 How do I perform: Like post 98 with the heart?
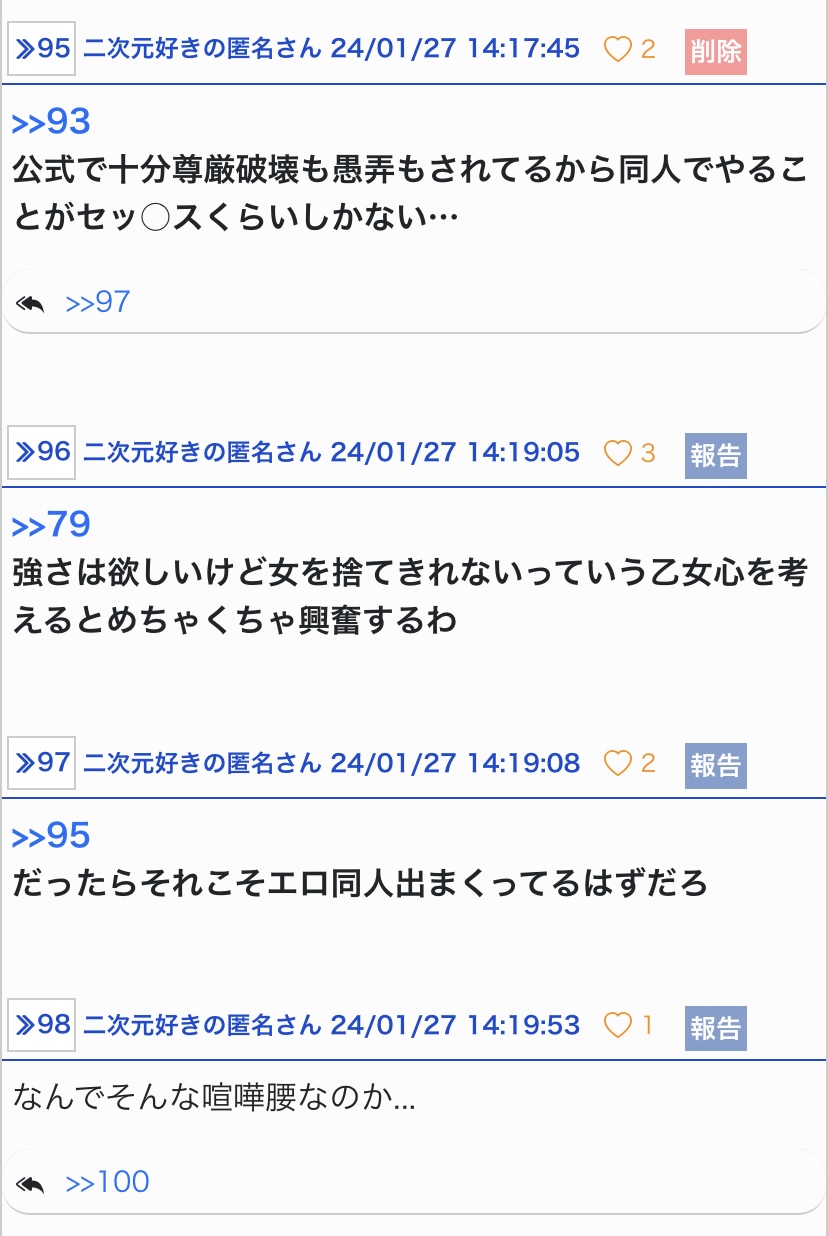[x=619, y=1025]
